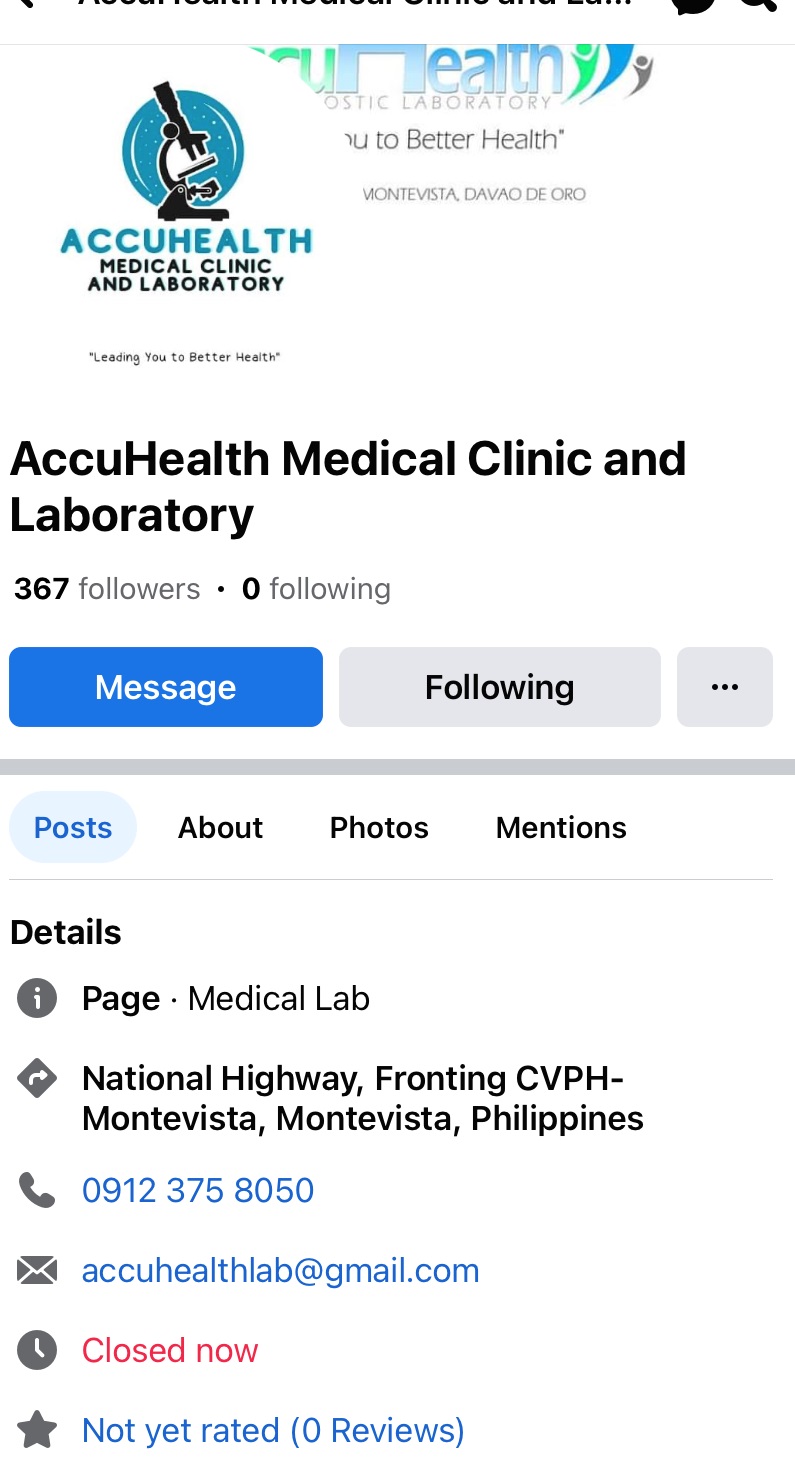Open the Following options button
795x1468 pixels.
pos(499,687)
